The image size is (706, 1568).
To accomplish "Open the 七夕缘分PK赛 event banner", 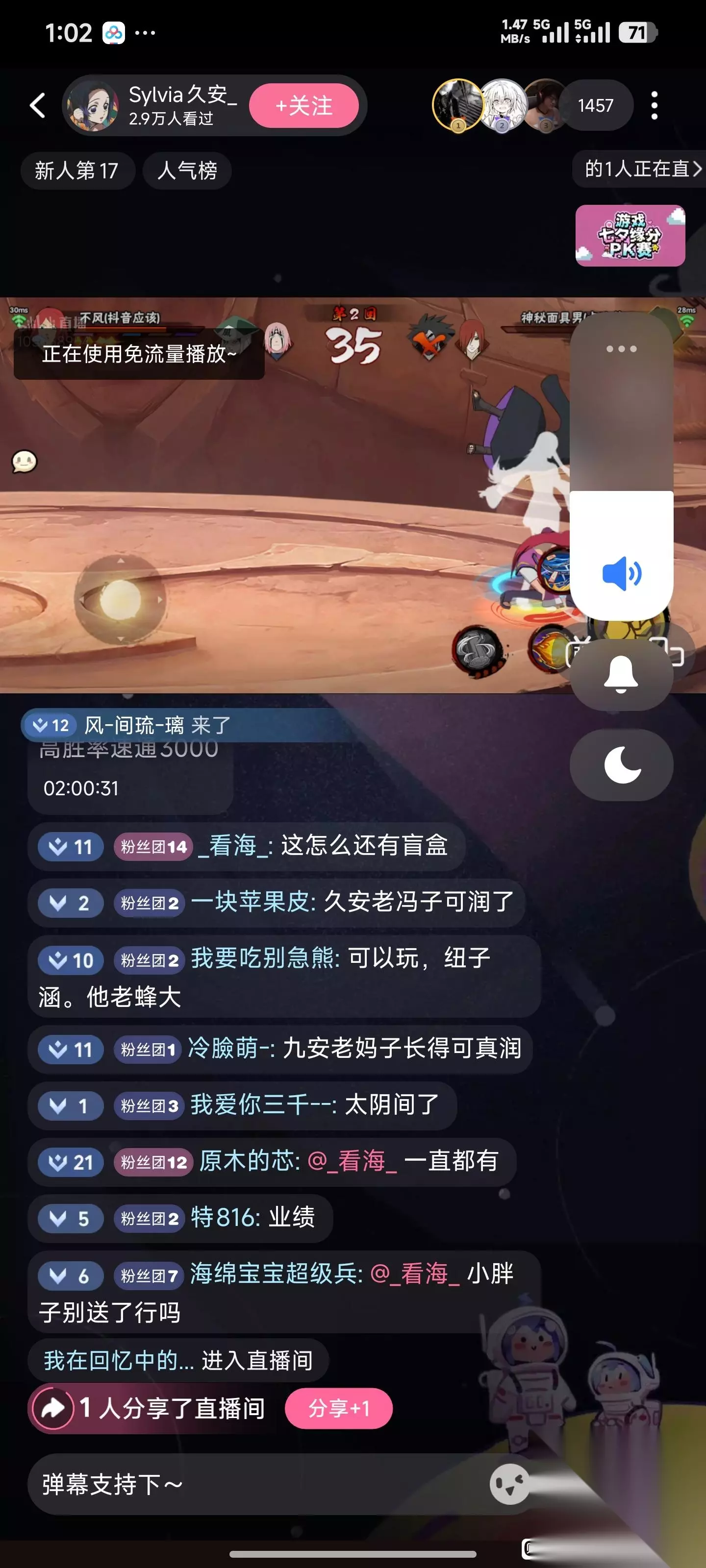I will point(630,236).
